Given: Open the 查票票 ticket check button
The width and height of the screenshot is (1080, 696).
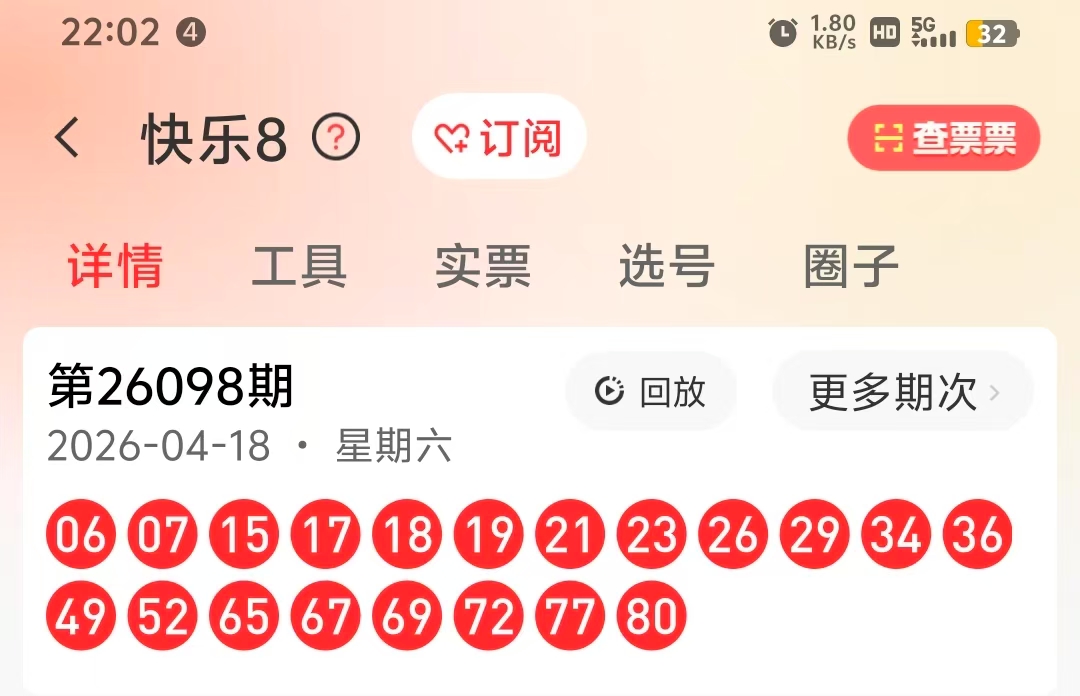Looking at the screenshot, I should tap(943, 139).
